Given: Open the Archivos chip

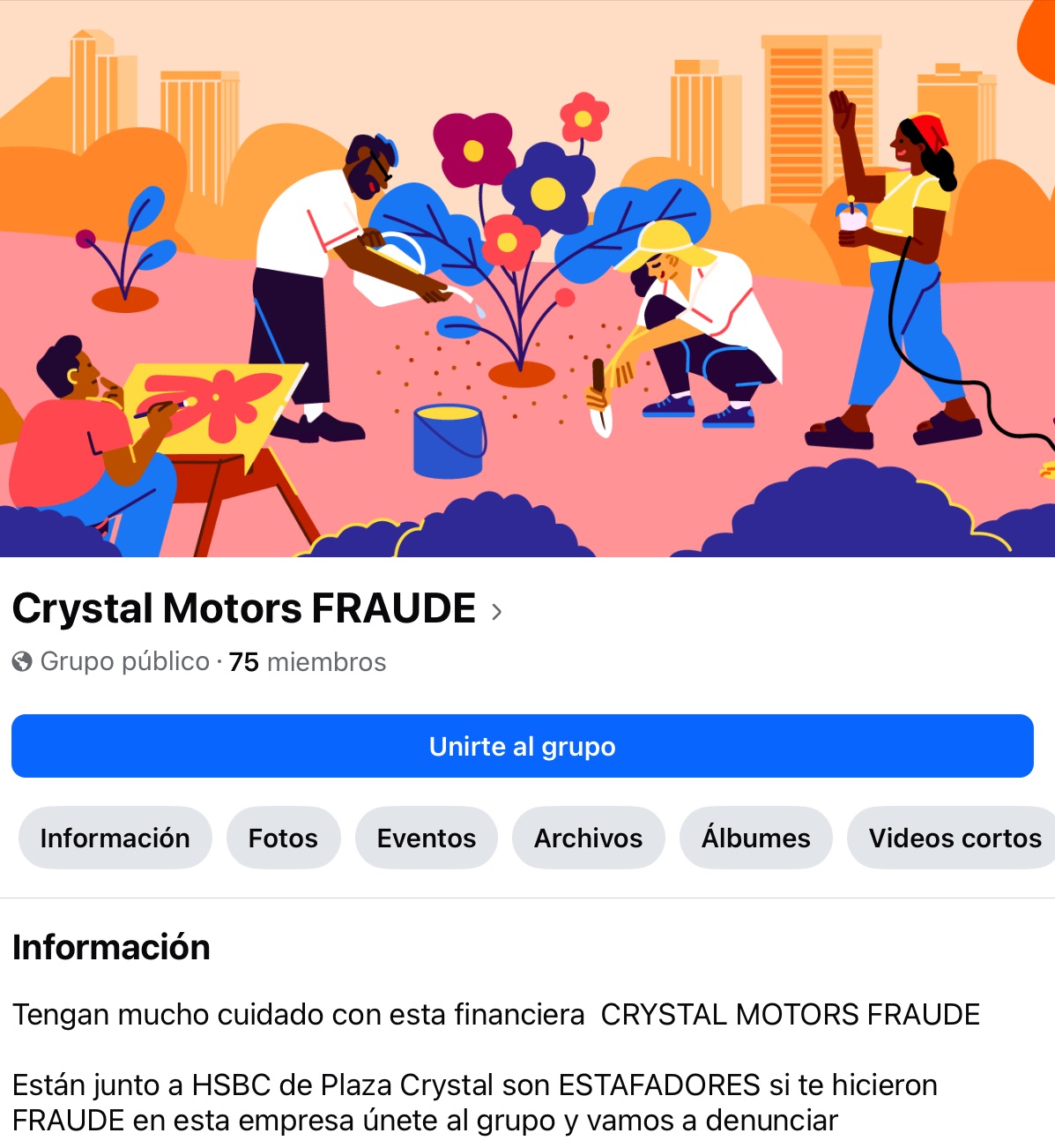Looking at the screenshot, I should pos(588,838).
